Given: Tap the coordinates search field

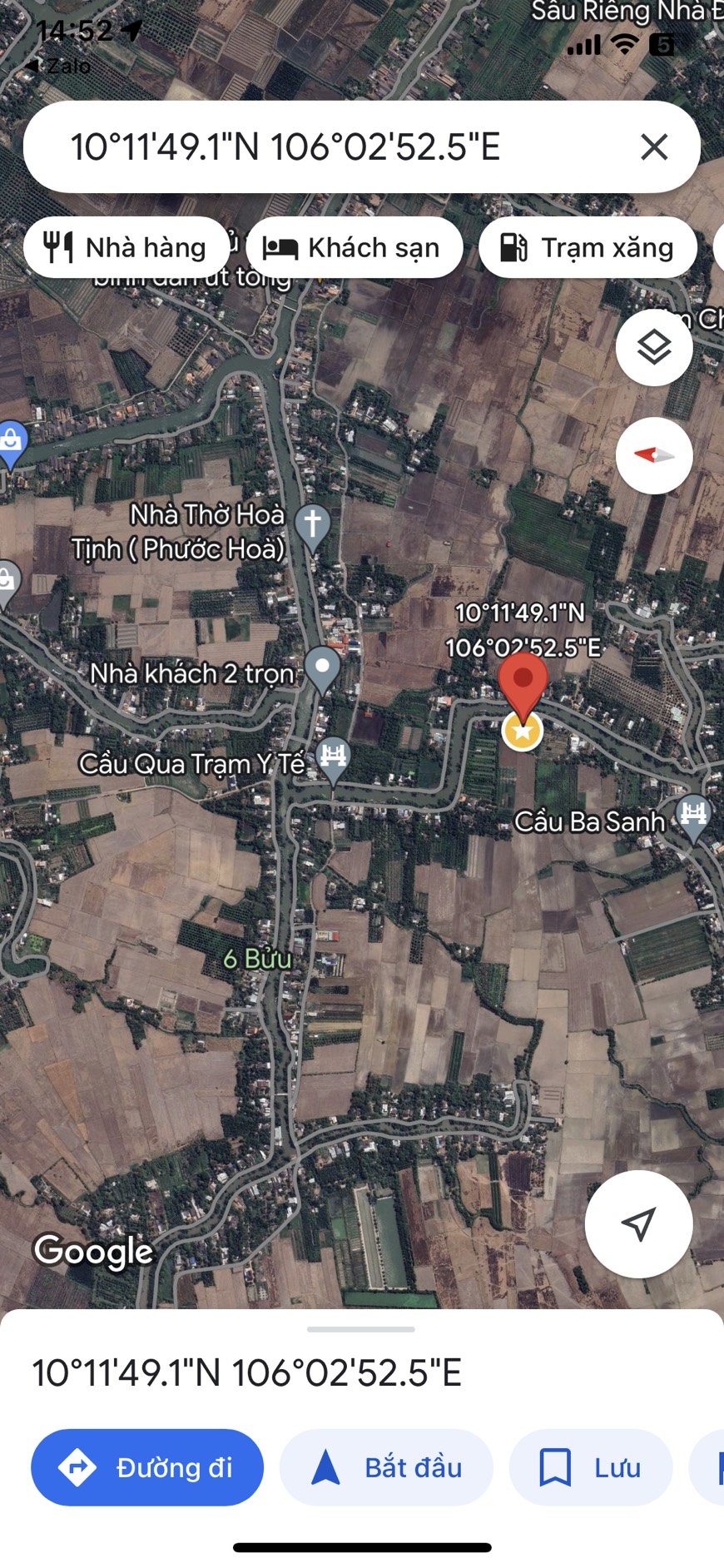Looking at the screenshot, I should (333, 147).
